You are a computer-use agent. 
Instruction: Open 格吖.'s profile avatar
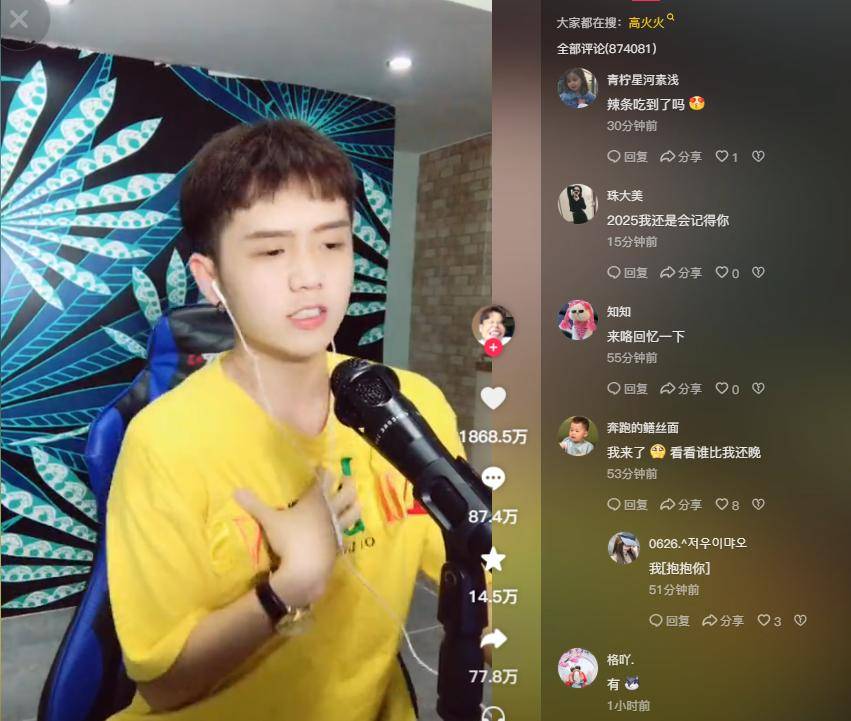[577, 668]
